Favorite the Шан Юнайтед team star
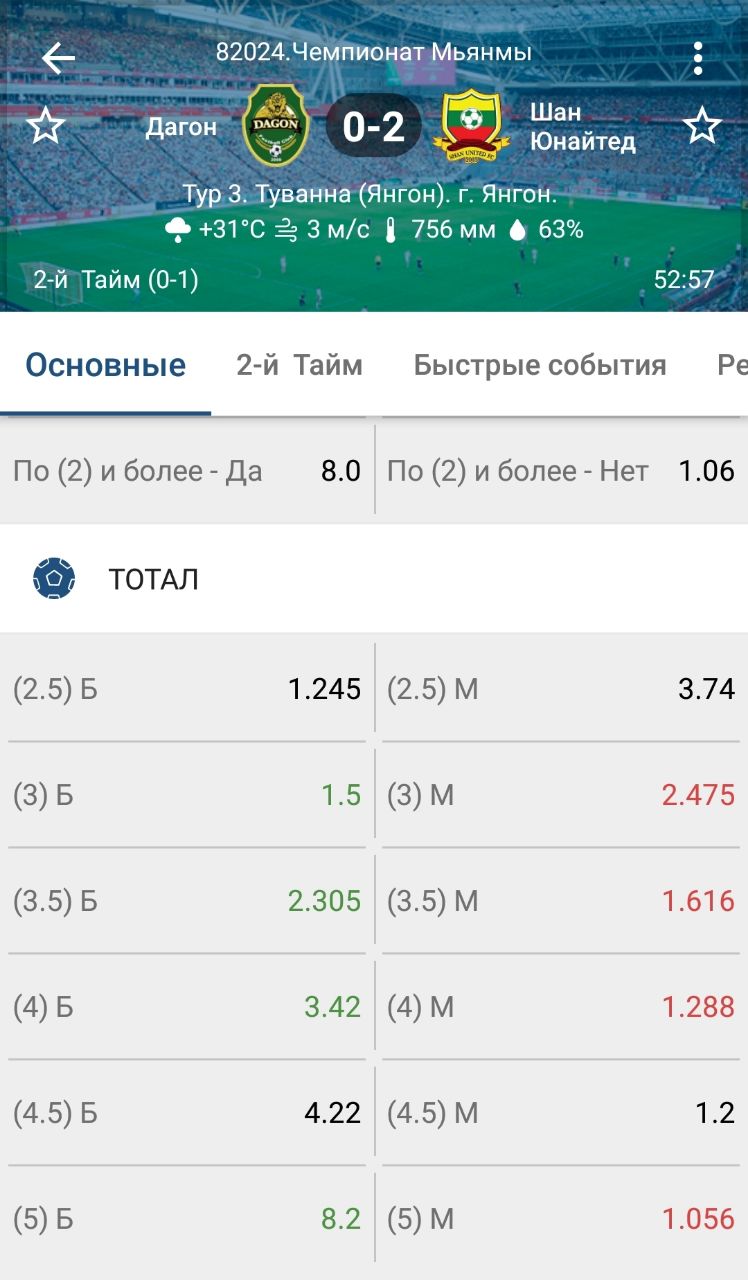The width and height of the screenshot is (748, 1280). [x=702, y=127]
